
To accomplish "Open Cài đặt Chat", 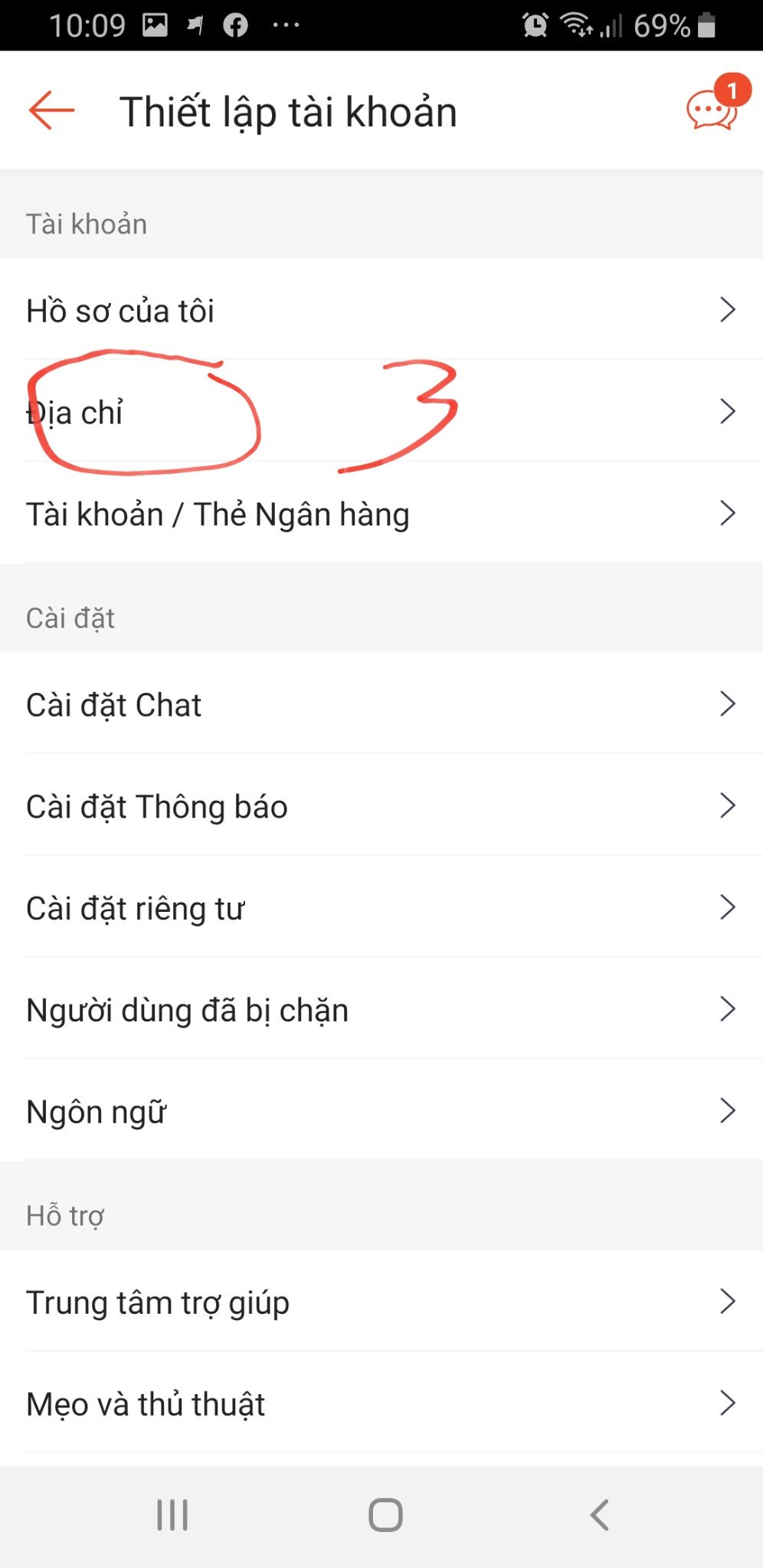I will [381, 704].
